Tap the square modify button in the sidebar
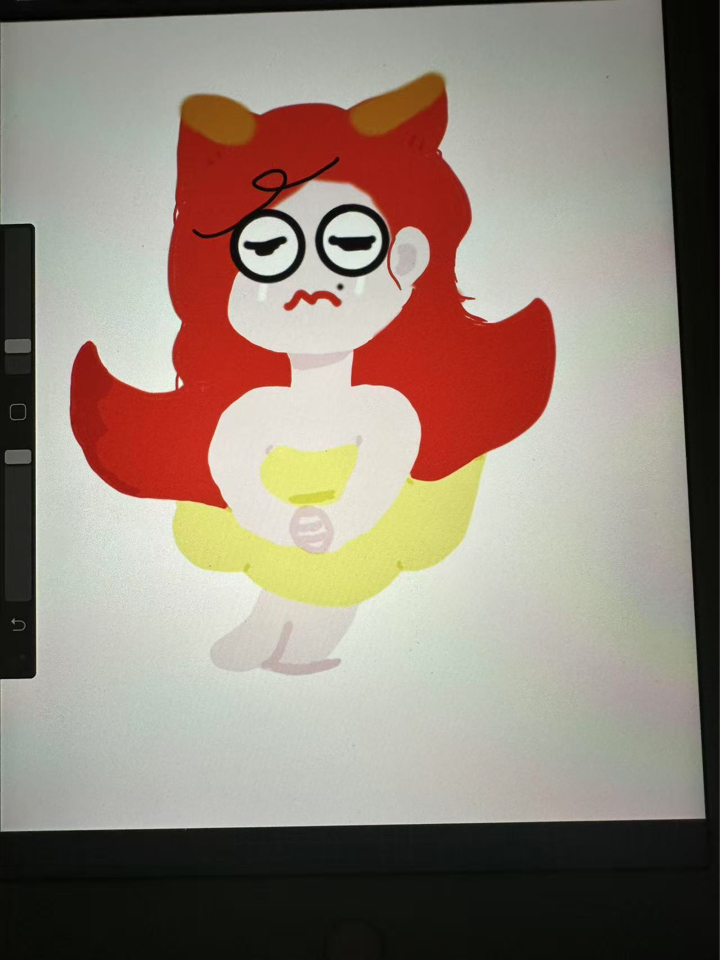Screen dimensions: 720x960 (x=17, y=412)
